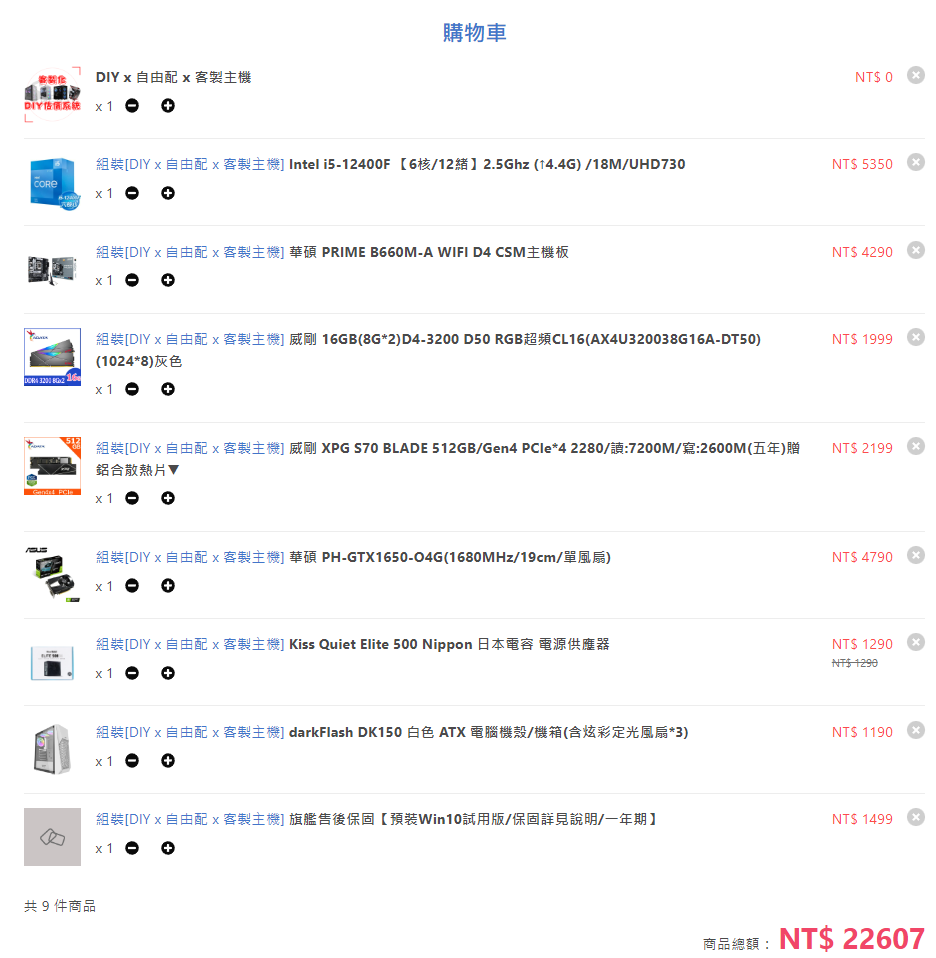Decrease quantity of XPG S70 BLADE SSD

[x=132, y=499]
